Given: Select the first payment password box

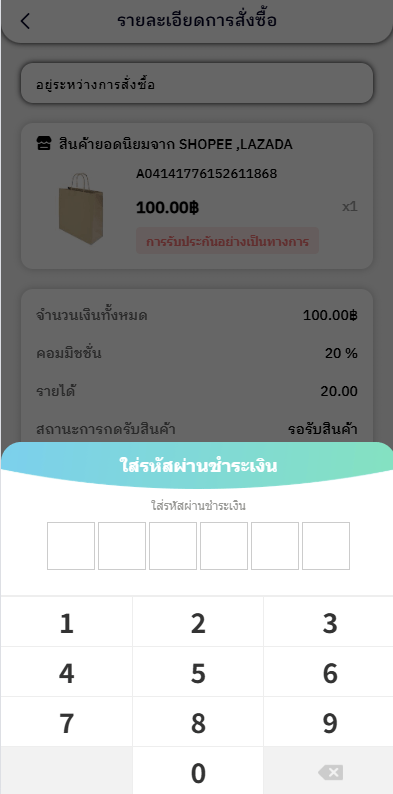Looking at the screenshot, I should (71, 546).
